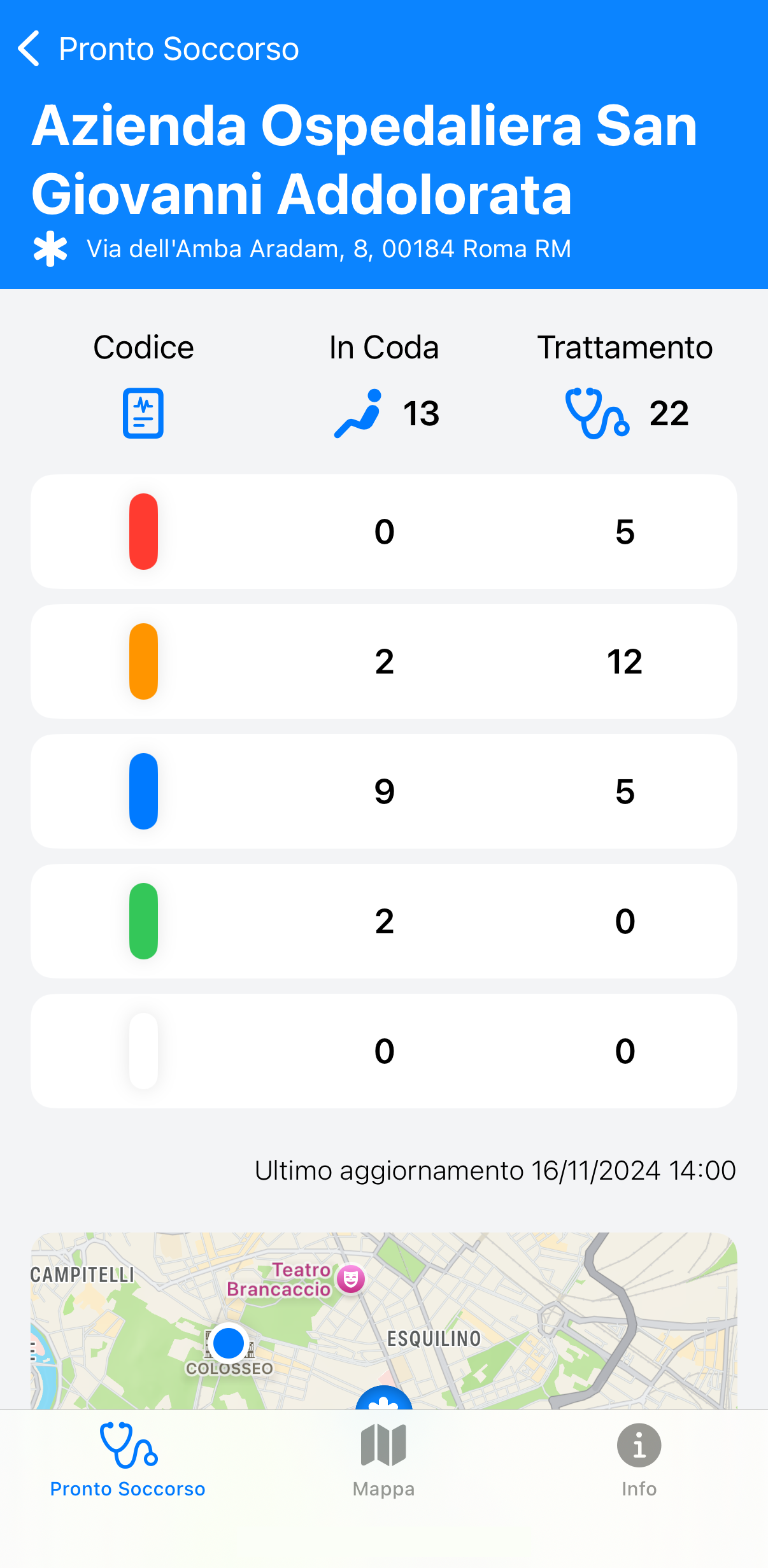Open the hospital location map preview
This screenshot has width=768, height=1568.
pyautogui.click(x=383, y=1319)
